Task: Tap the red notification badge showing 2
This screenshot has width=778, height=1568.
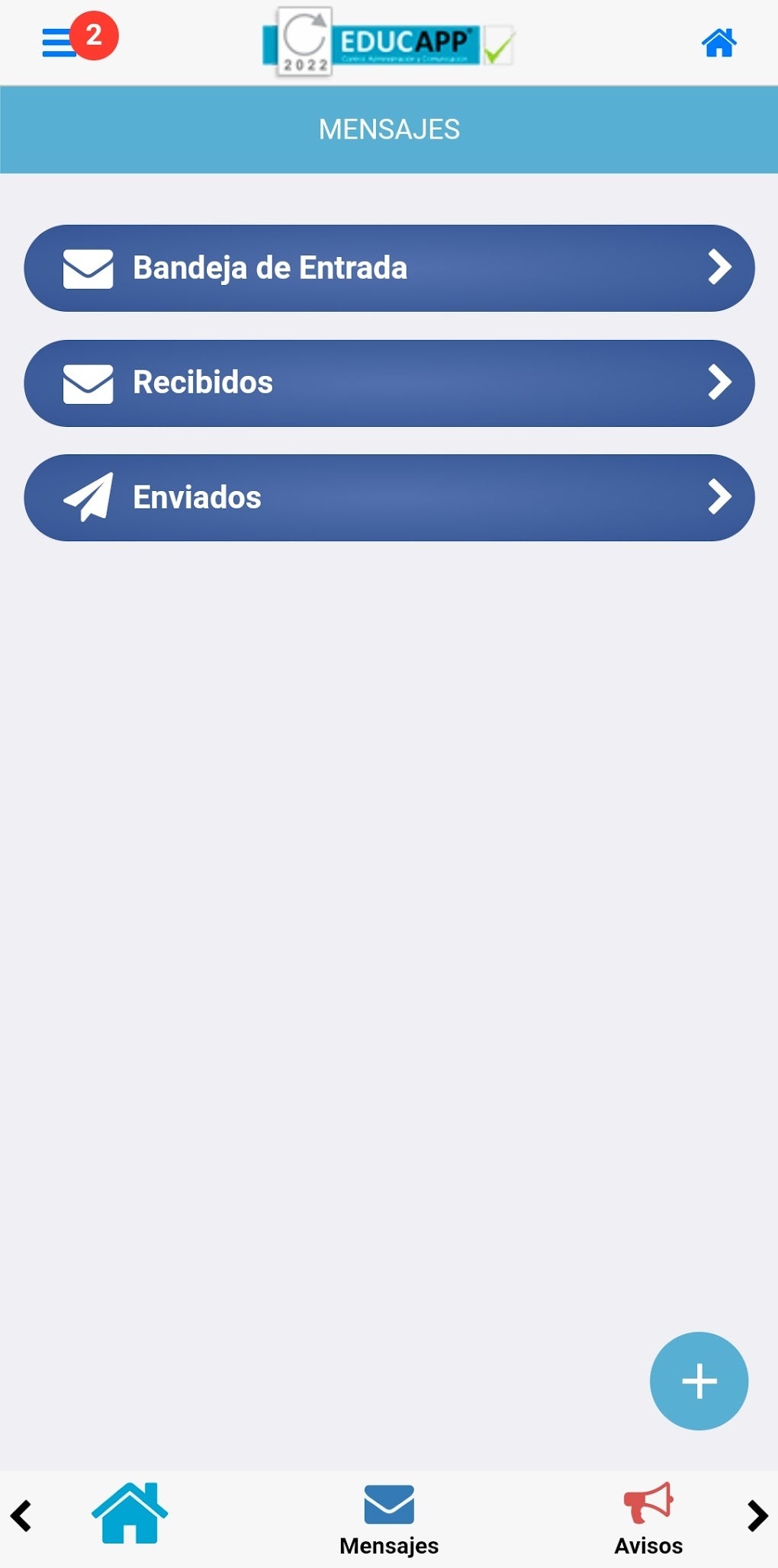Action: pyautogui.click(x=93, y=34)
